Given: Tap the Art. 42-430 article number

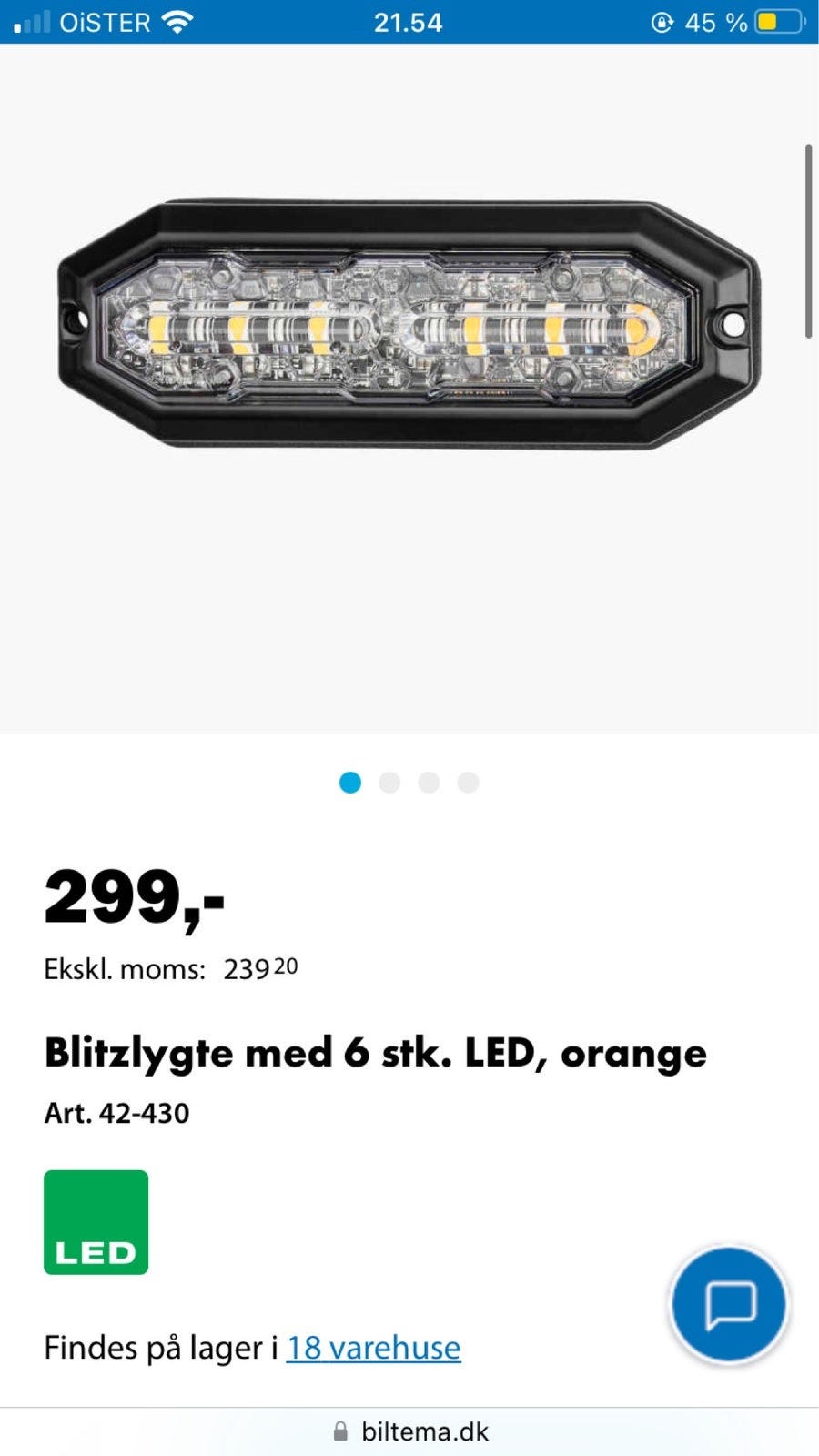Looking at the screenshot, I should 116,1112.
